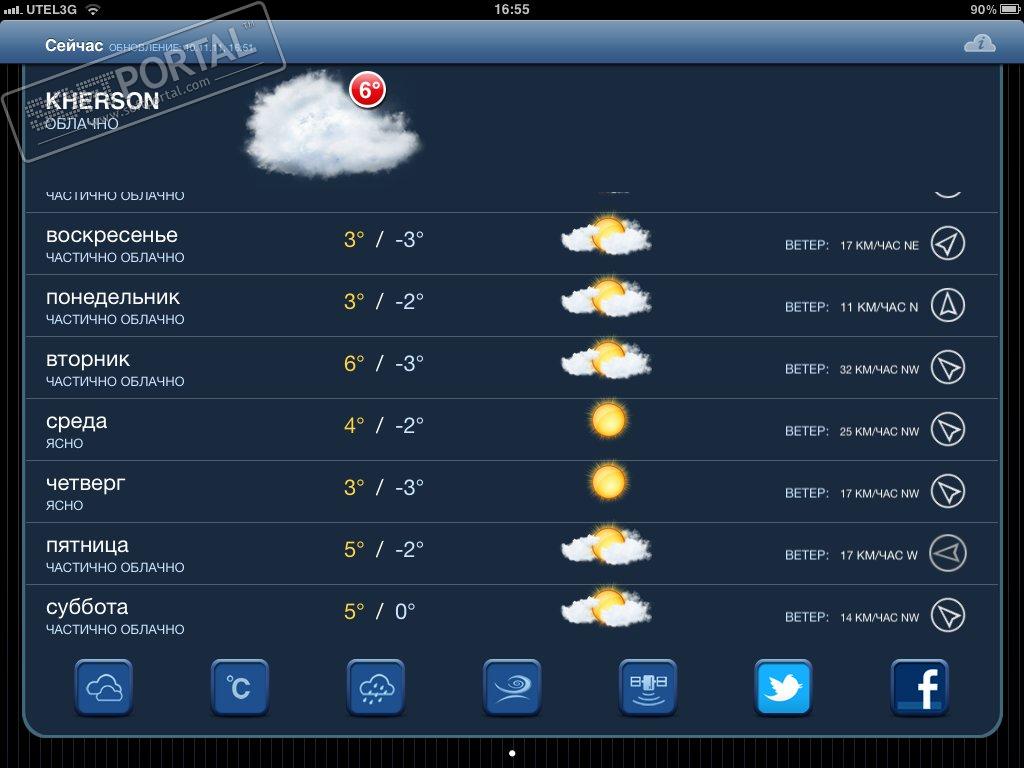Screen dimensions: 1024x768
Task: Open the wind map view
Action: tap(512, 688)
